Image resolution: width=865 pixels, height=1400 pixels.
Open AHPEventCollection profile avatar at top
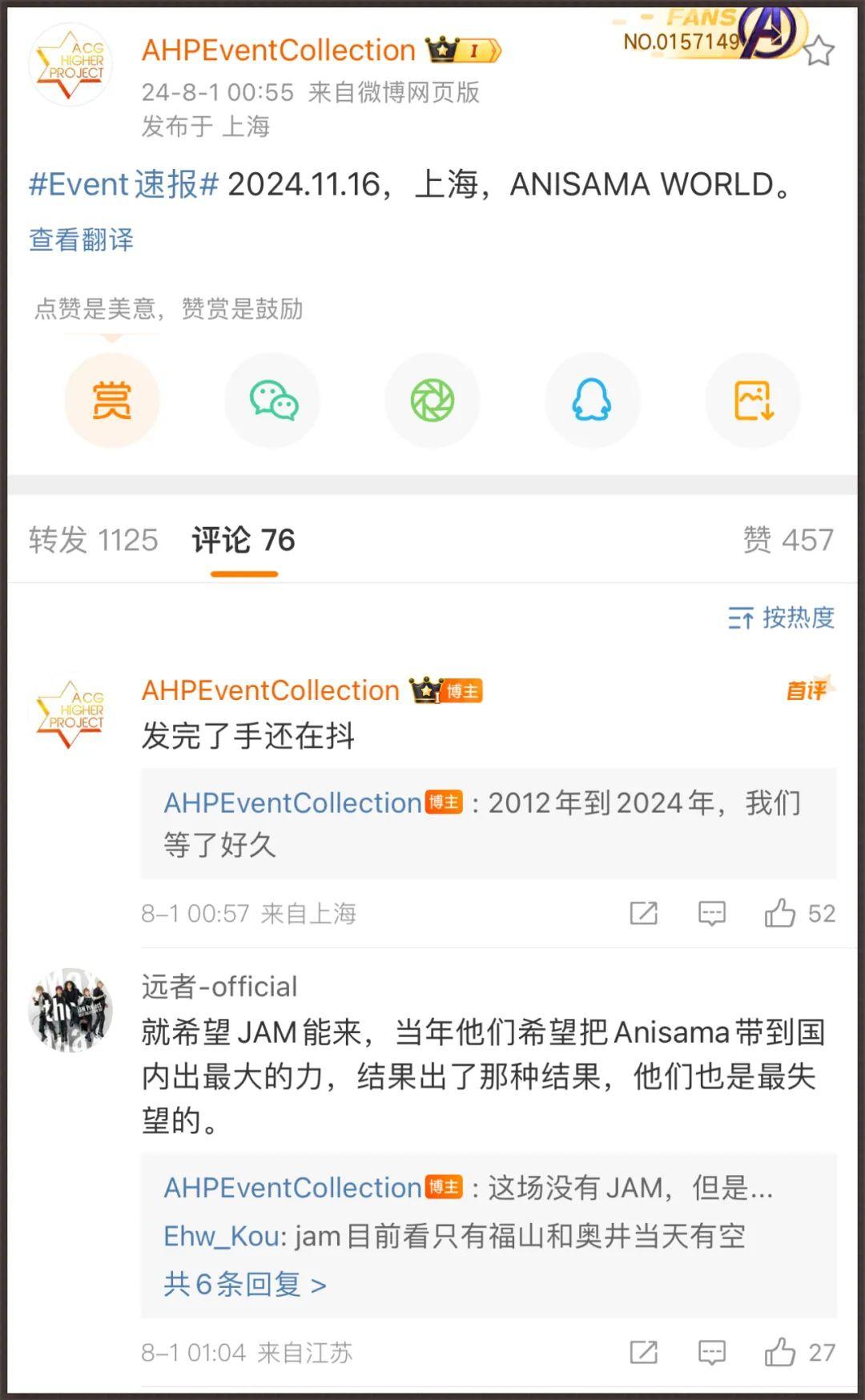click(x=70, y=65)
